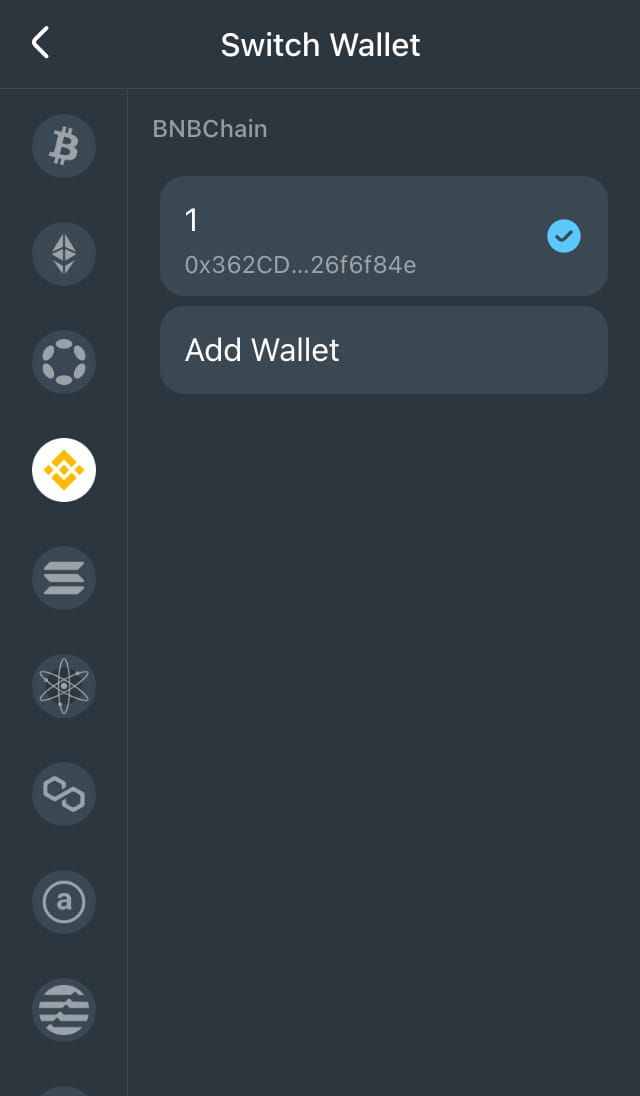
Task: Select the Cosmos atom icon
Action: 64,686
